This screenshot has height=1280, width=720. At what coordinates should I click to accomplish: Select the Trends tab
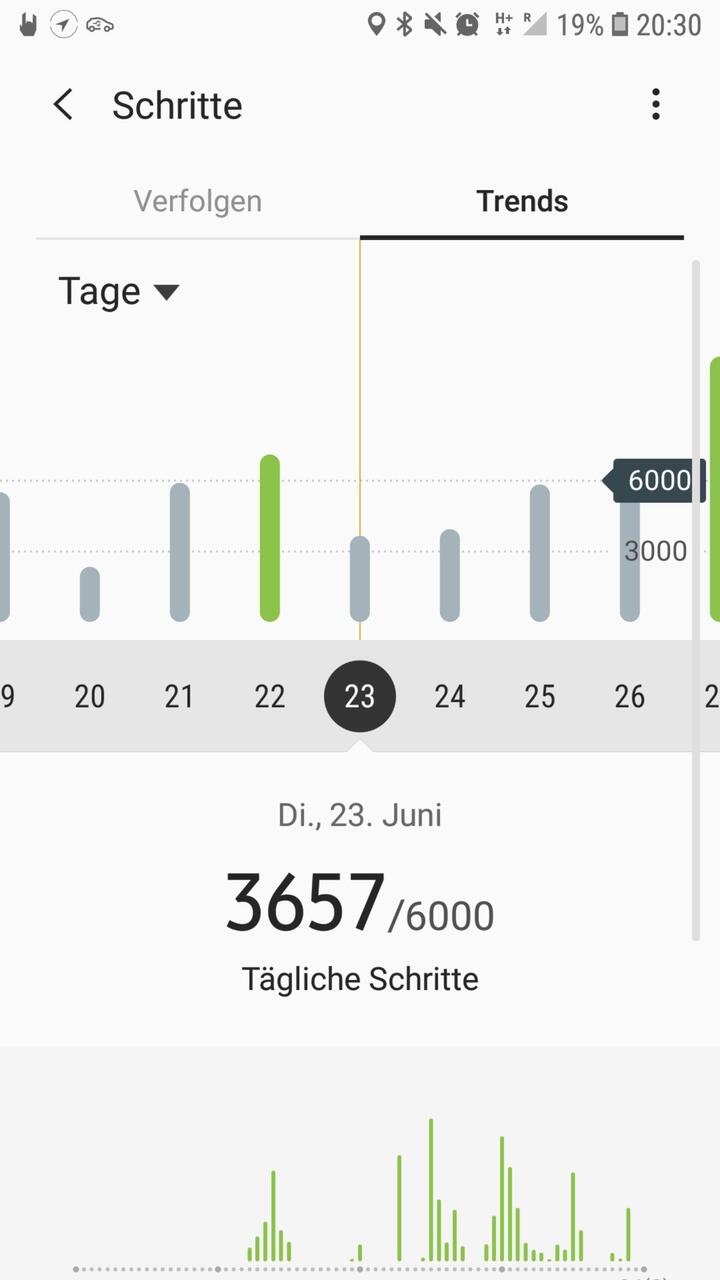[522, 201]
